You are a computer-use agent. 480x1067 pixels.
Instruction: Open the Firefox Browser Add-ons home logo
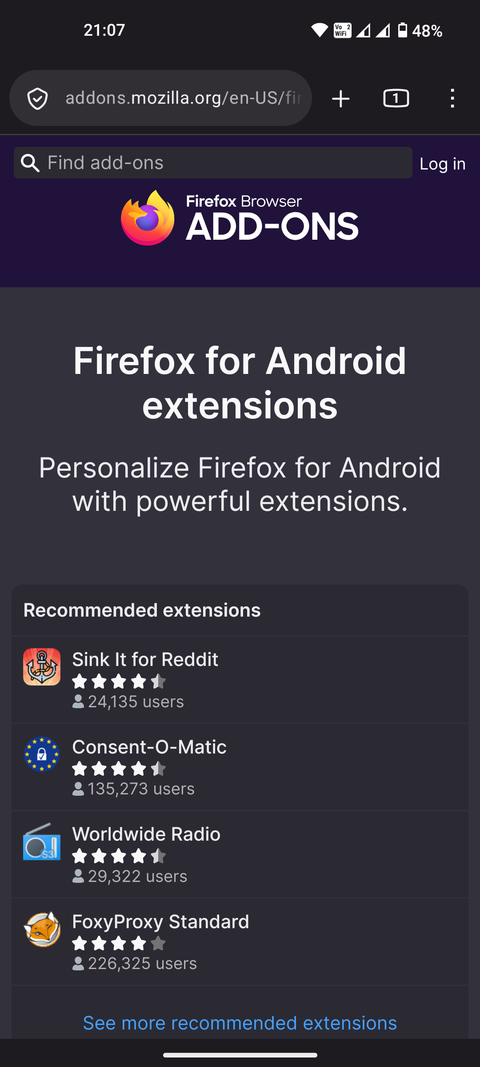click(x=240, y=218)
